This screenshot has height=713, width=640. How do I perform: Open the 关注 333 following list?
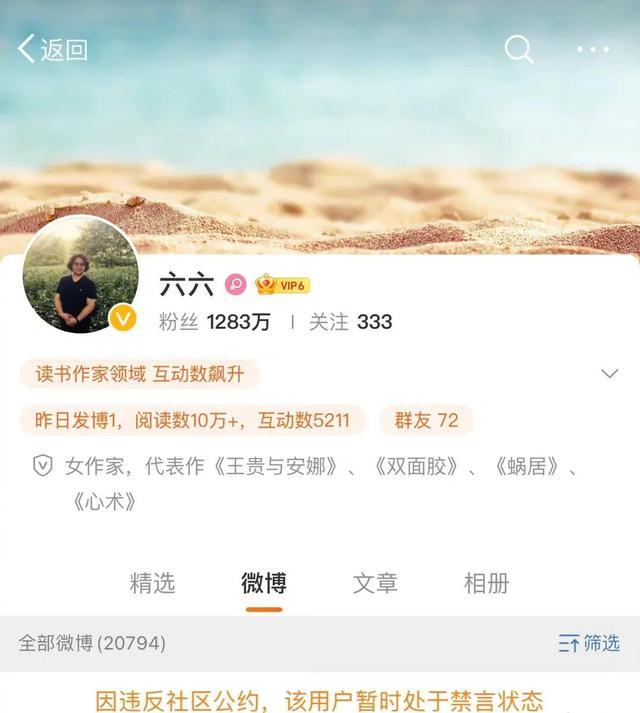coord(349,322)
